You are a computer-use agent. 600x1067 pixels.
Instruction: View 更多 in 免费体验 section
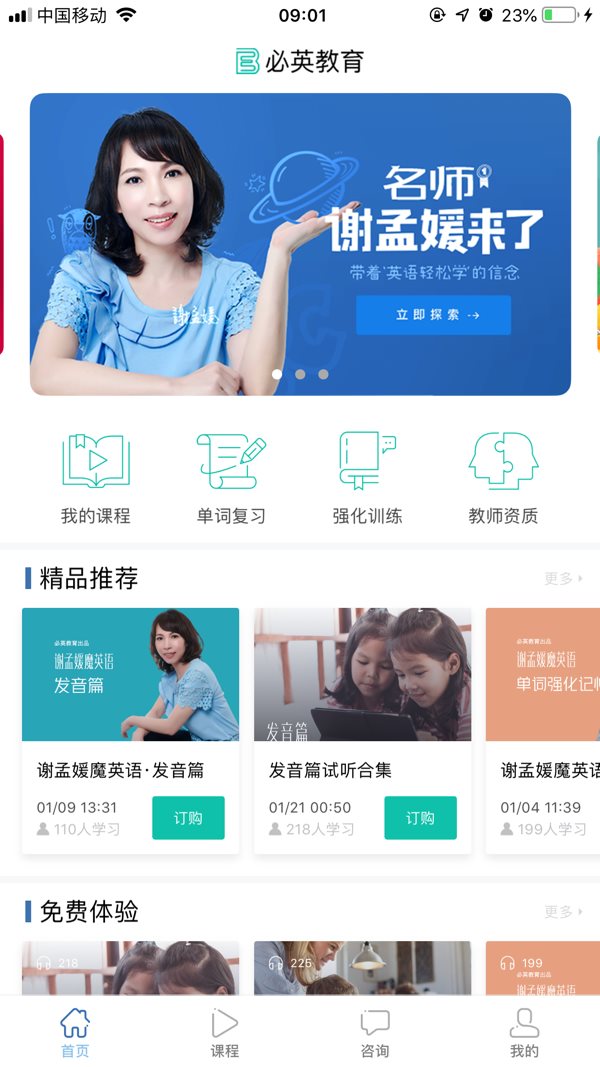pos(563,911)
